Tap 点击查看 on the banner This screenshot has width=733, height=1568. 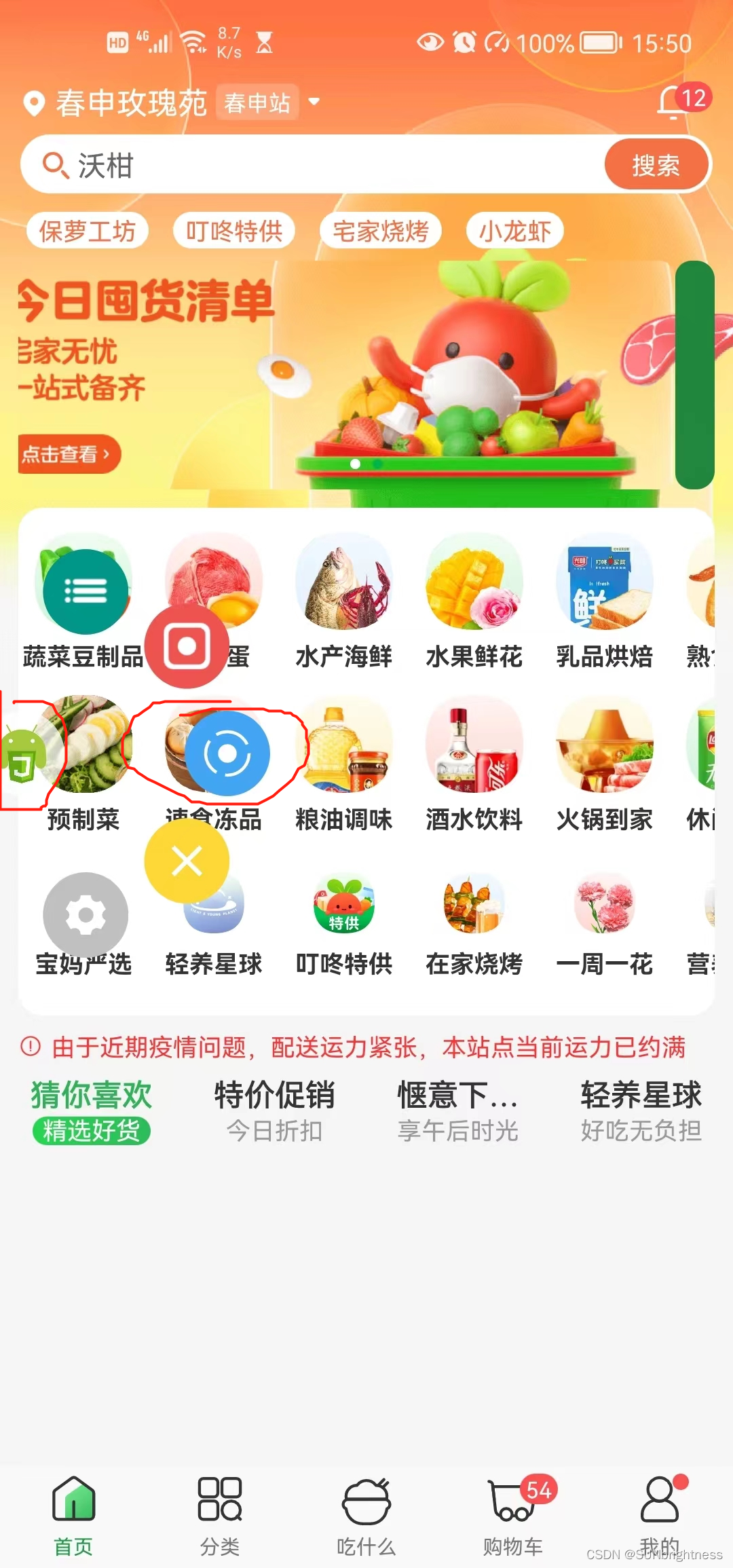click(67, 454)
